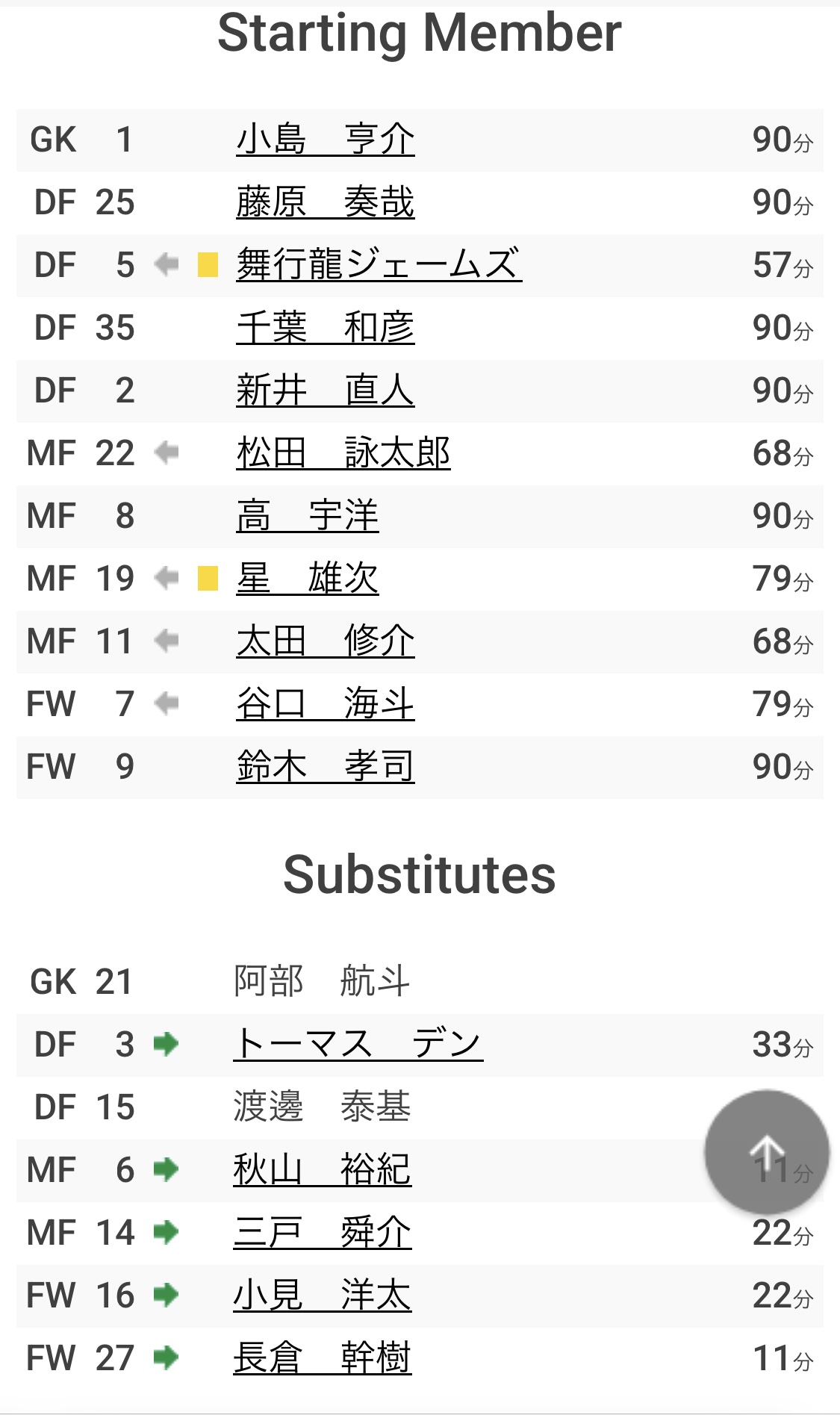The image size is (840, 1415).
Task: View 舞行龍ジェームズ player page
Action: coord(379,265)
